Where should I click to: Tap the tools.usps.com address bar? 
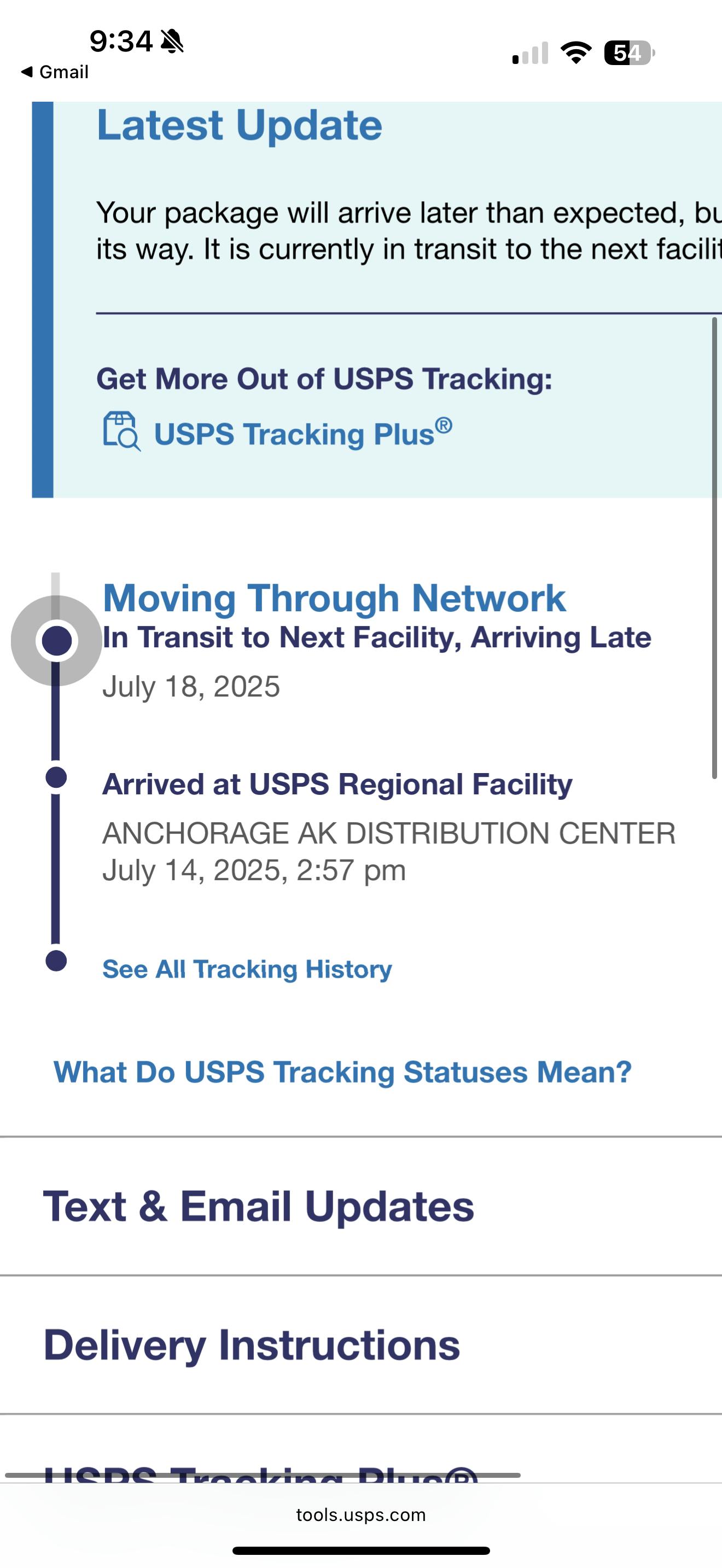click(361, 1514)
